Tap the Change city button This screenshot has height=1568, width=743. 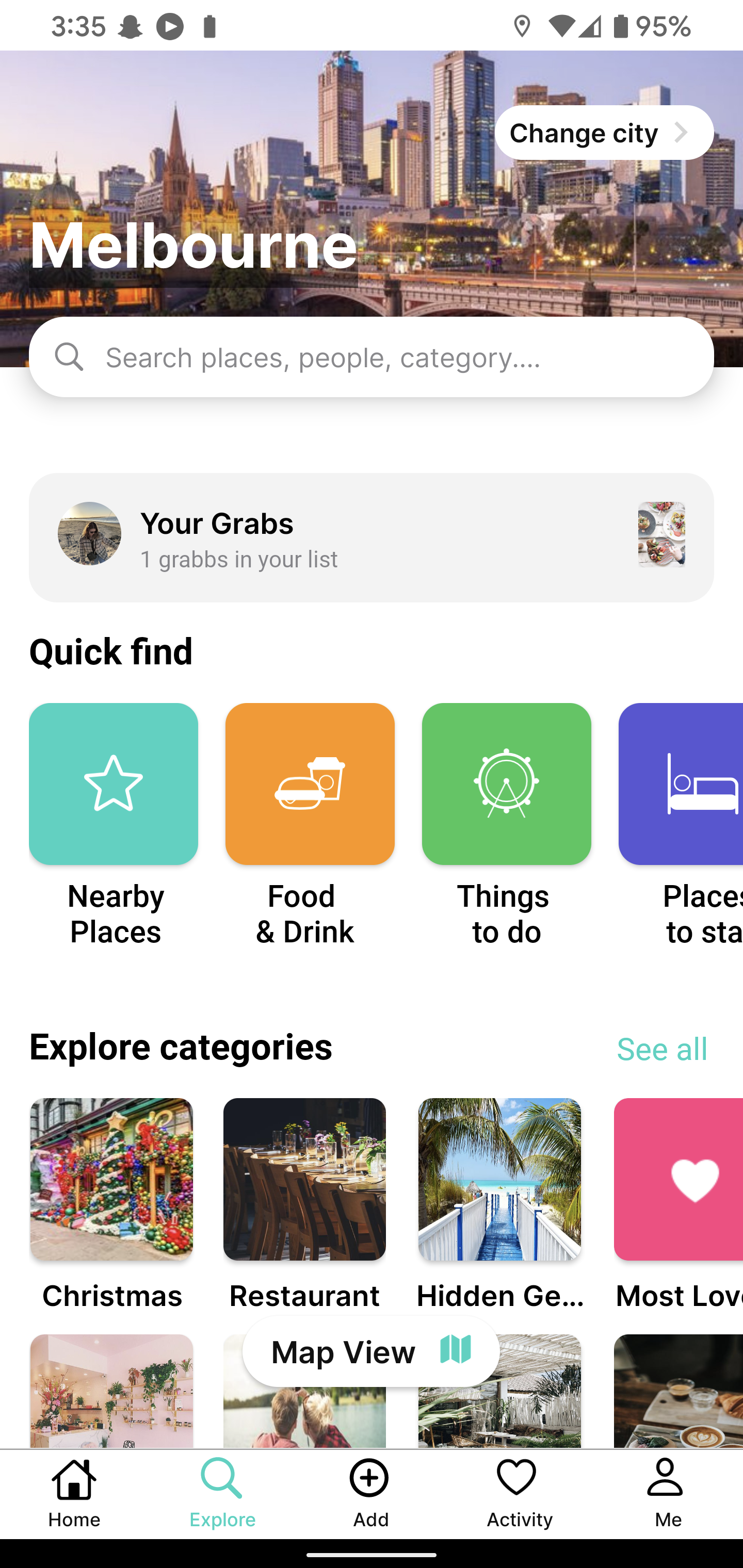pos(603,133)
